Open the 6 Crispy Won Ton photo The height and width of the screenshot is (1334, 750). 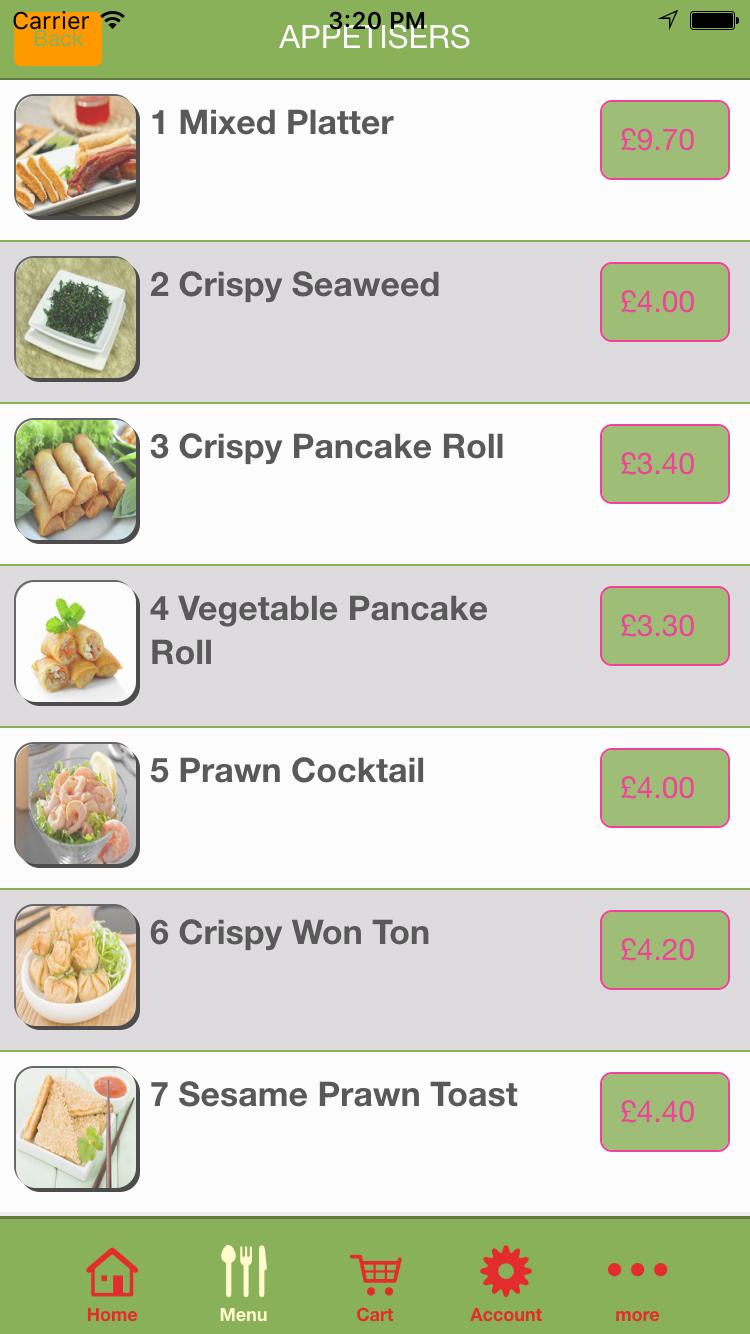[x=77, y=966]
